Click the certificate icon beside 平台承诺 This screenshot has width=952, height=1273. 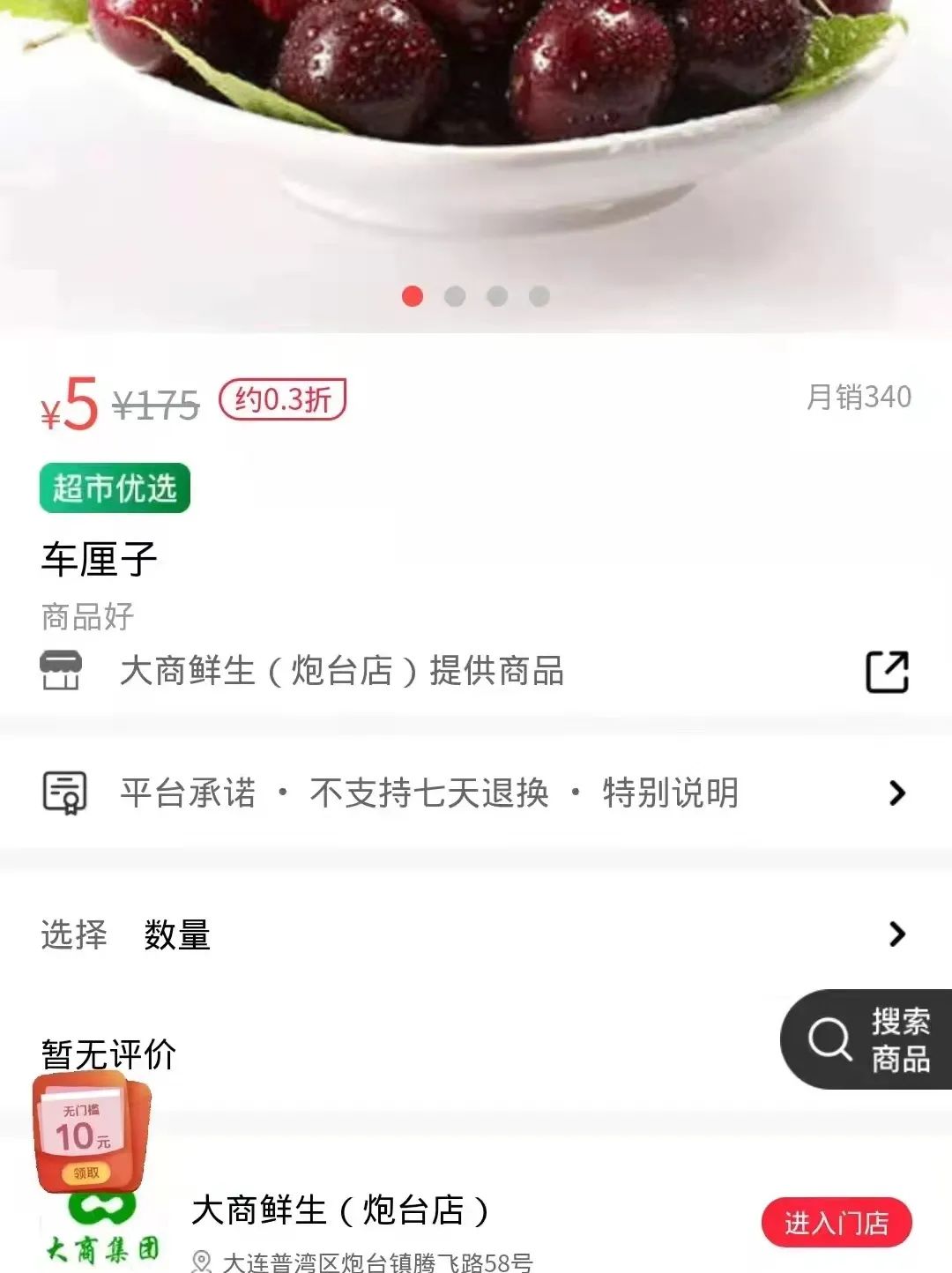click(65, 793)
